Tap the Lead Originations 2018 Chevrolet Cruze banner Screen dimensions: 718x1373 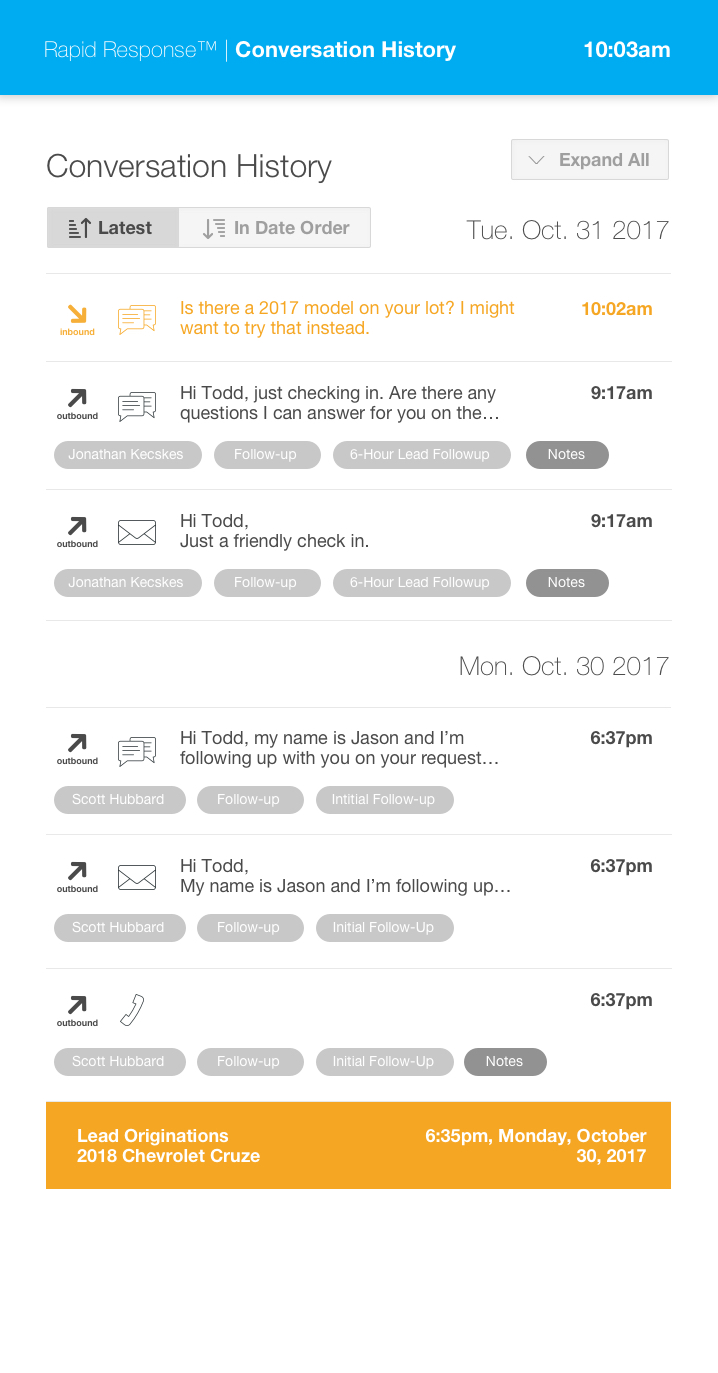pos(358,1146)
